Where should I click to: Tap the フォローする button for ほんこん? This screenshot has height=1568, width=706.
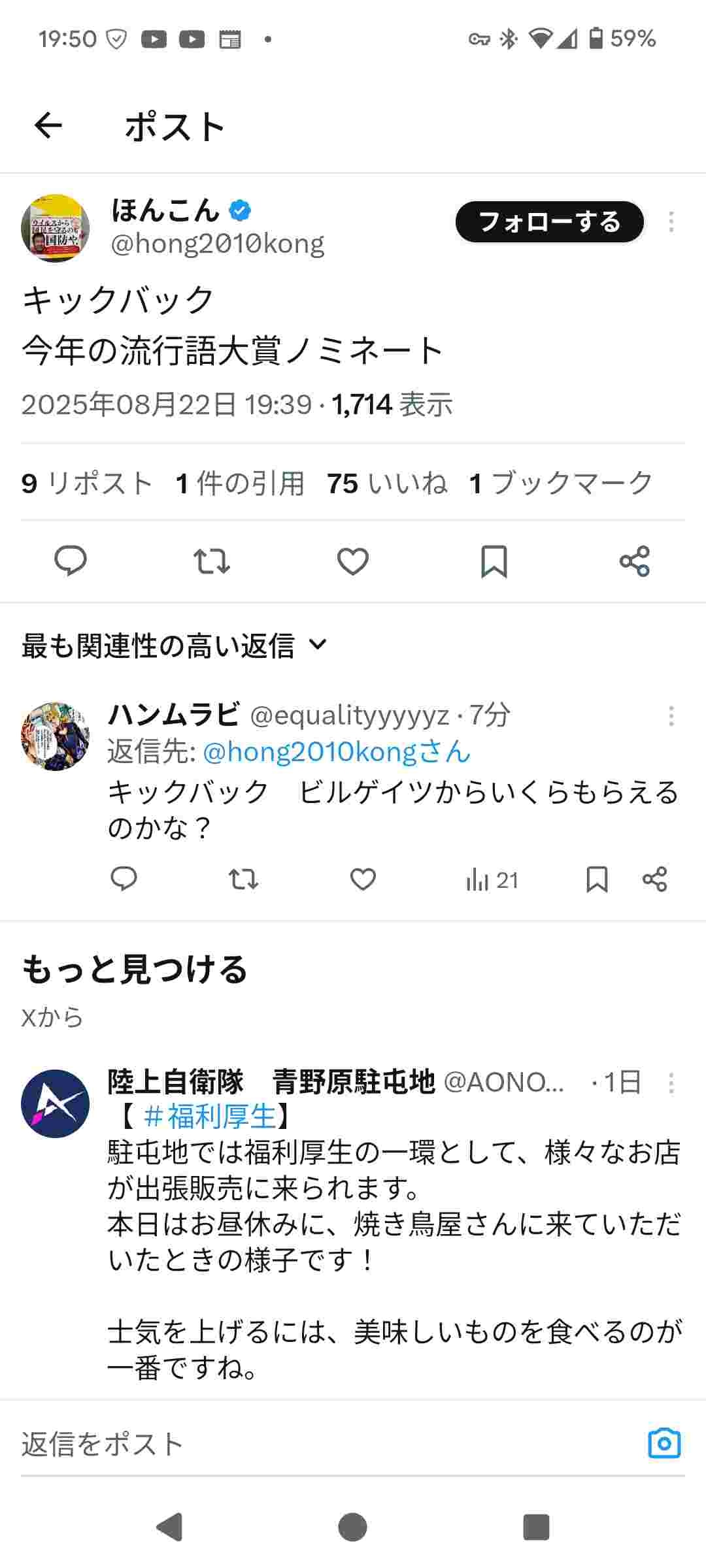pyautogui.click(x=549, y=222)
